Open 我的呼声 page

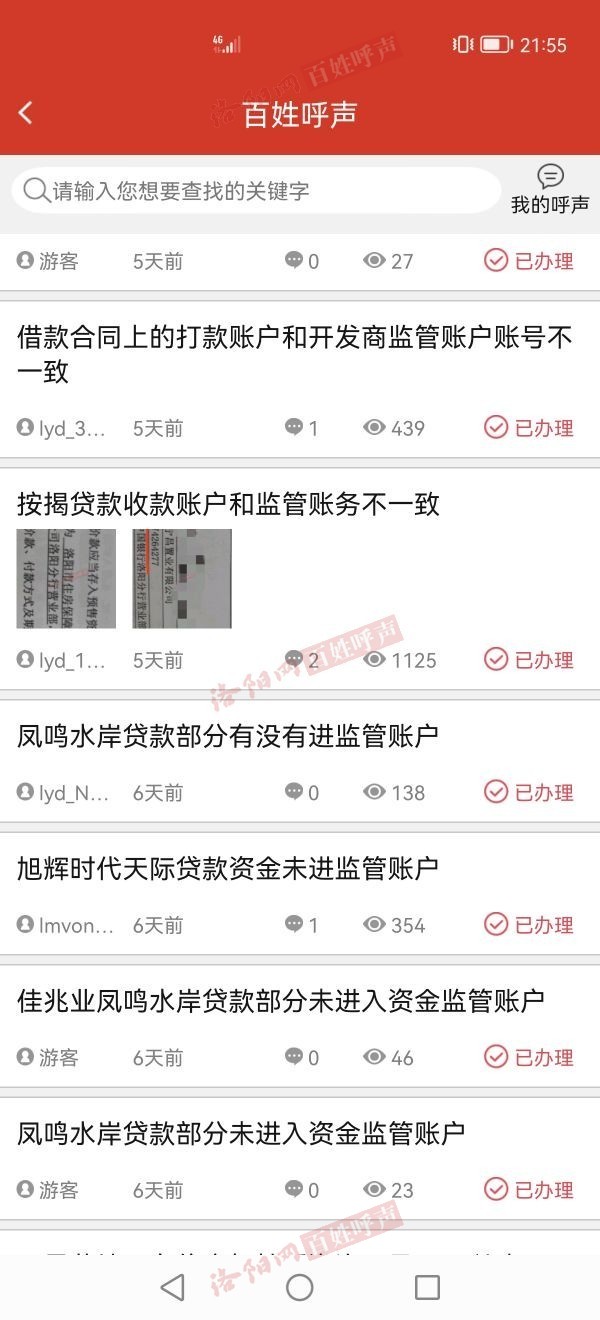click(550, 190)
